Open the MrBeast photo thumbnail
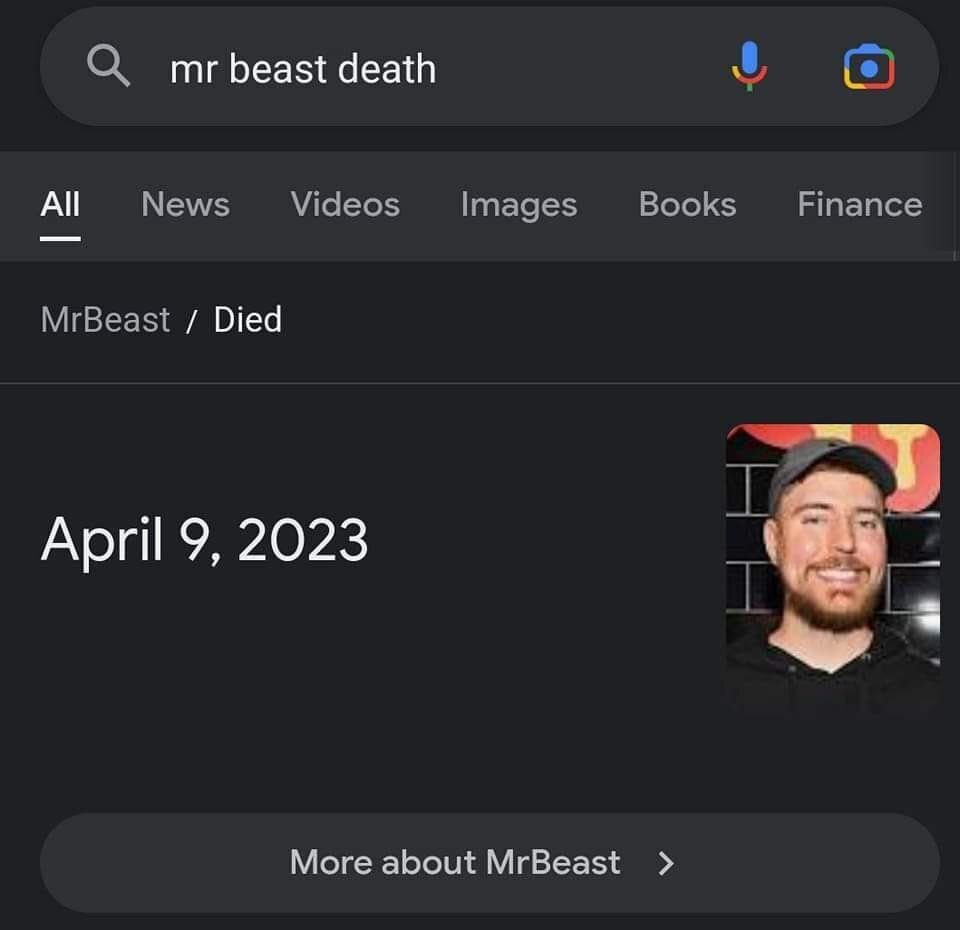 pos(832,565)
